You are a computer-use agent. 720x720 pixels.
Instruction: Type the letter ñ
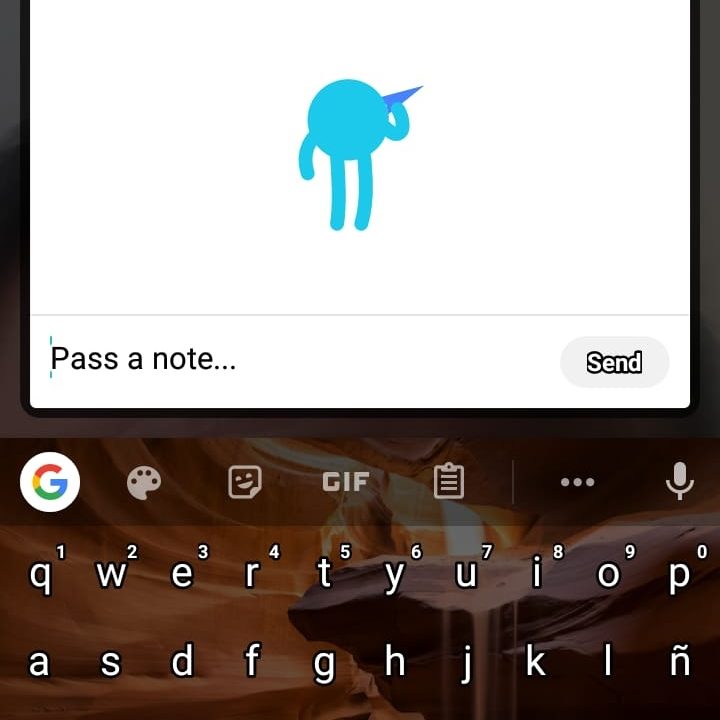680,661
